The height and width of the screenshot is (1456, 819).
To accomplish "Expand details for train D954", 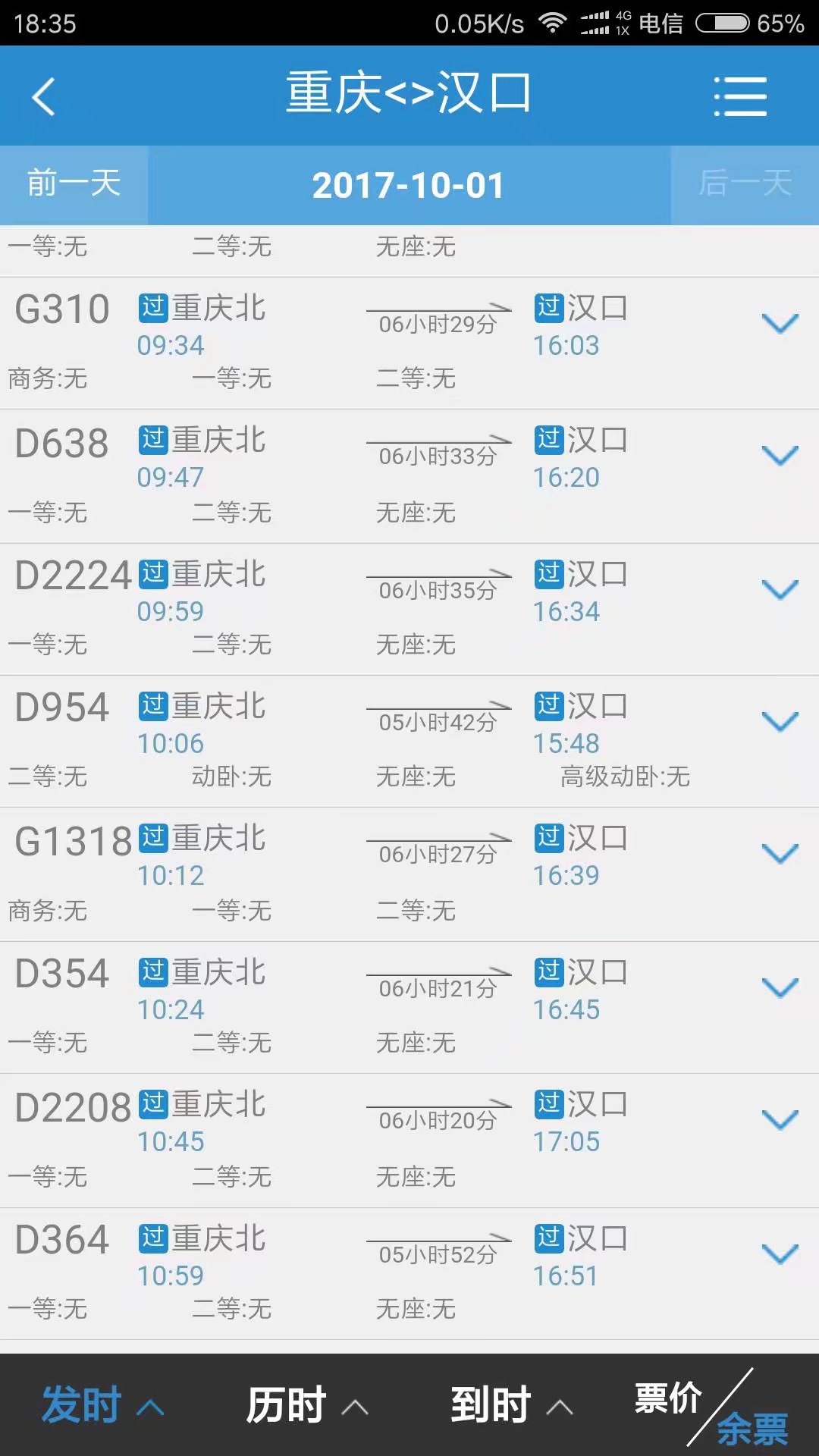I will [x=780, y=722].
